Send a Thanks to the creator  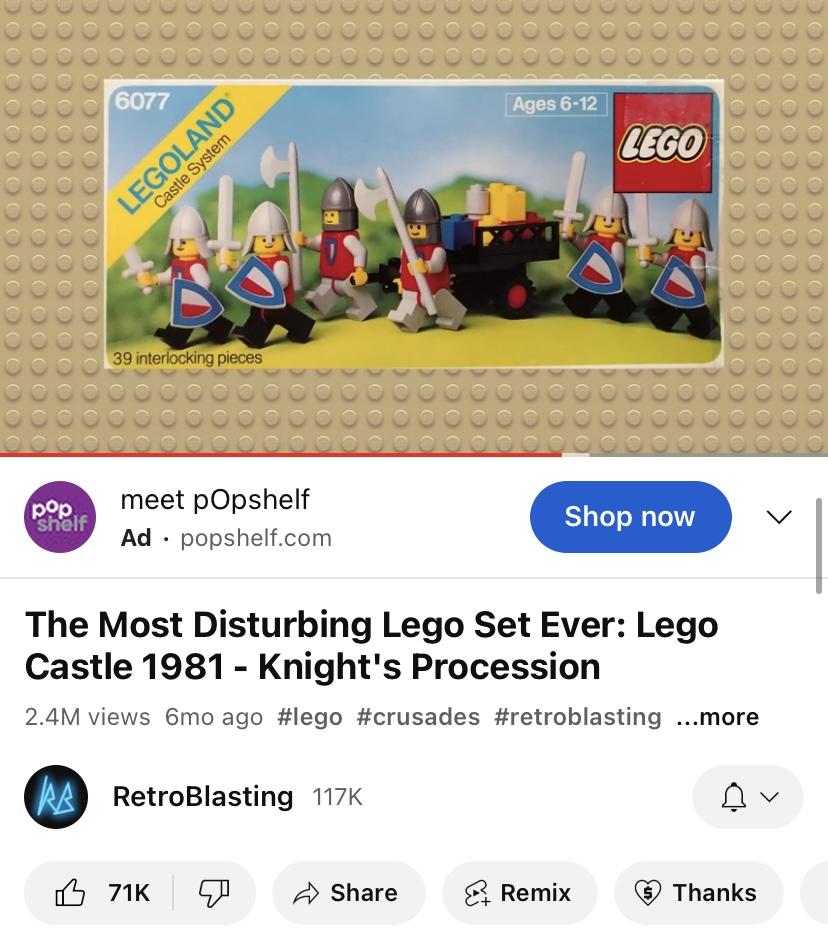[x=697, y=893]
